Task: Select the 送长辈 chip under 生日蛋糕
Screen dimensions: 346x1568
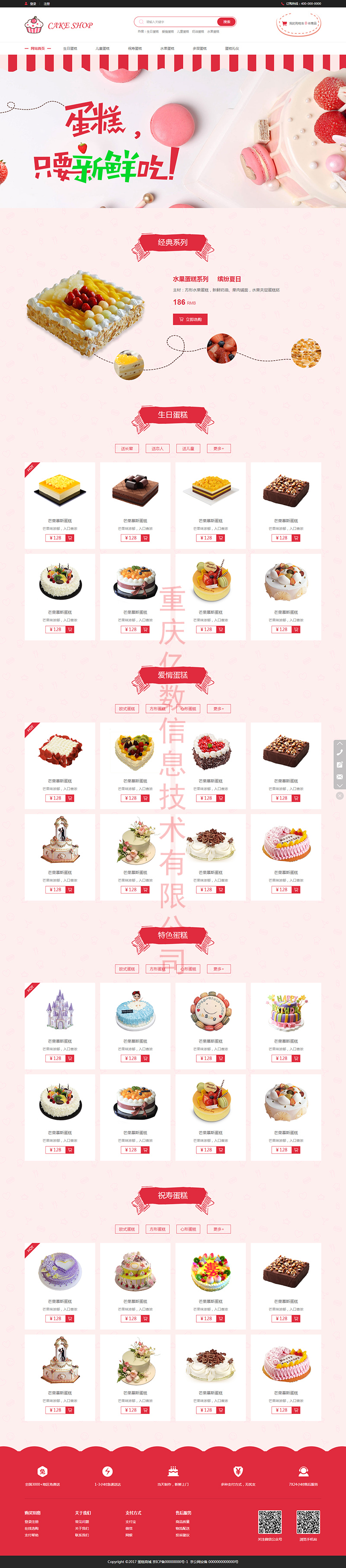Action: coord(127,448)
